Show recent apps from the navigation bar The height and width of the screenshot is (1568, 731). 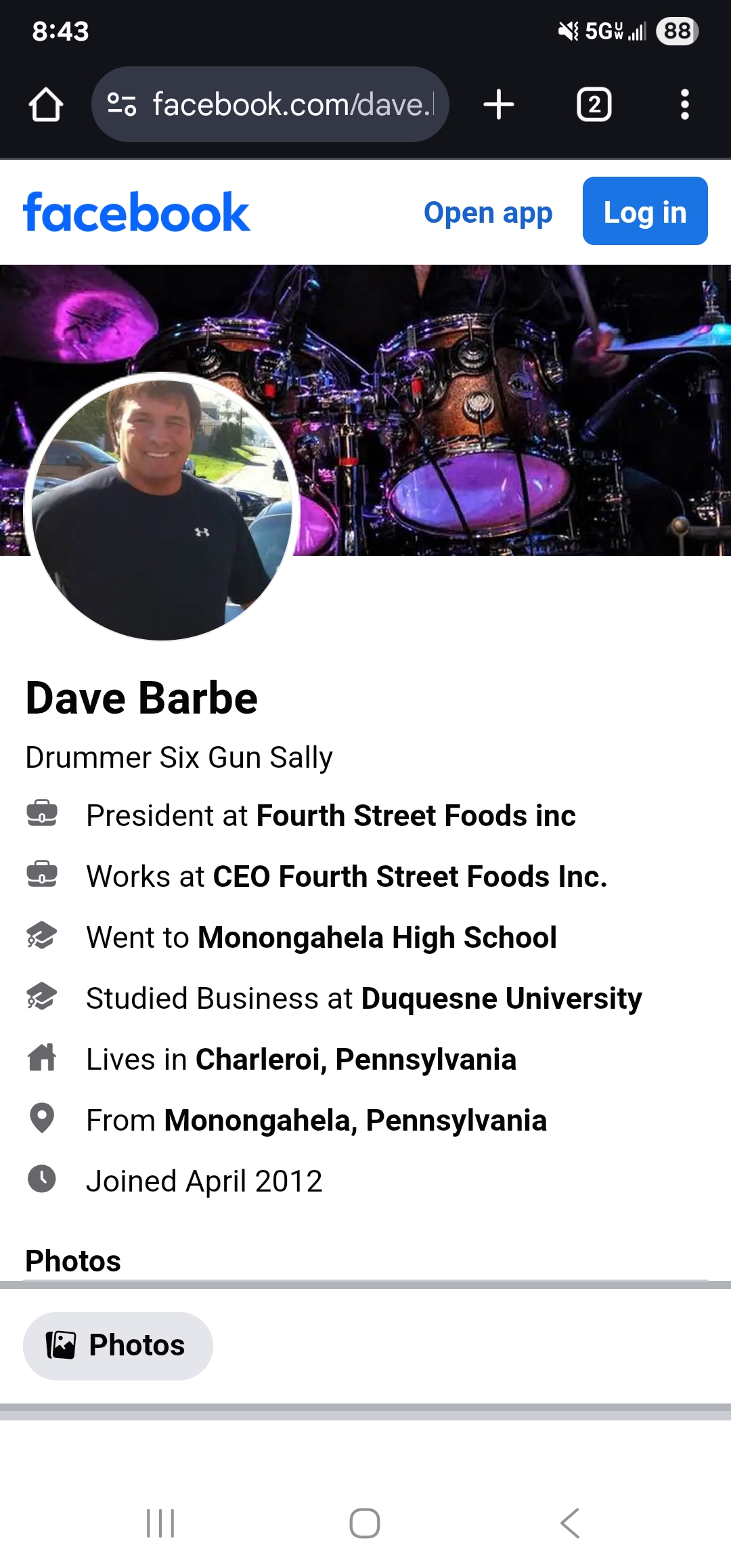(160, 1523)
